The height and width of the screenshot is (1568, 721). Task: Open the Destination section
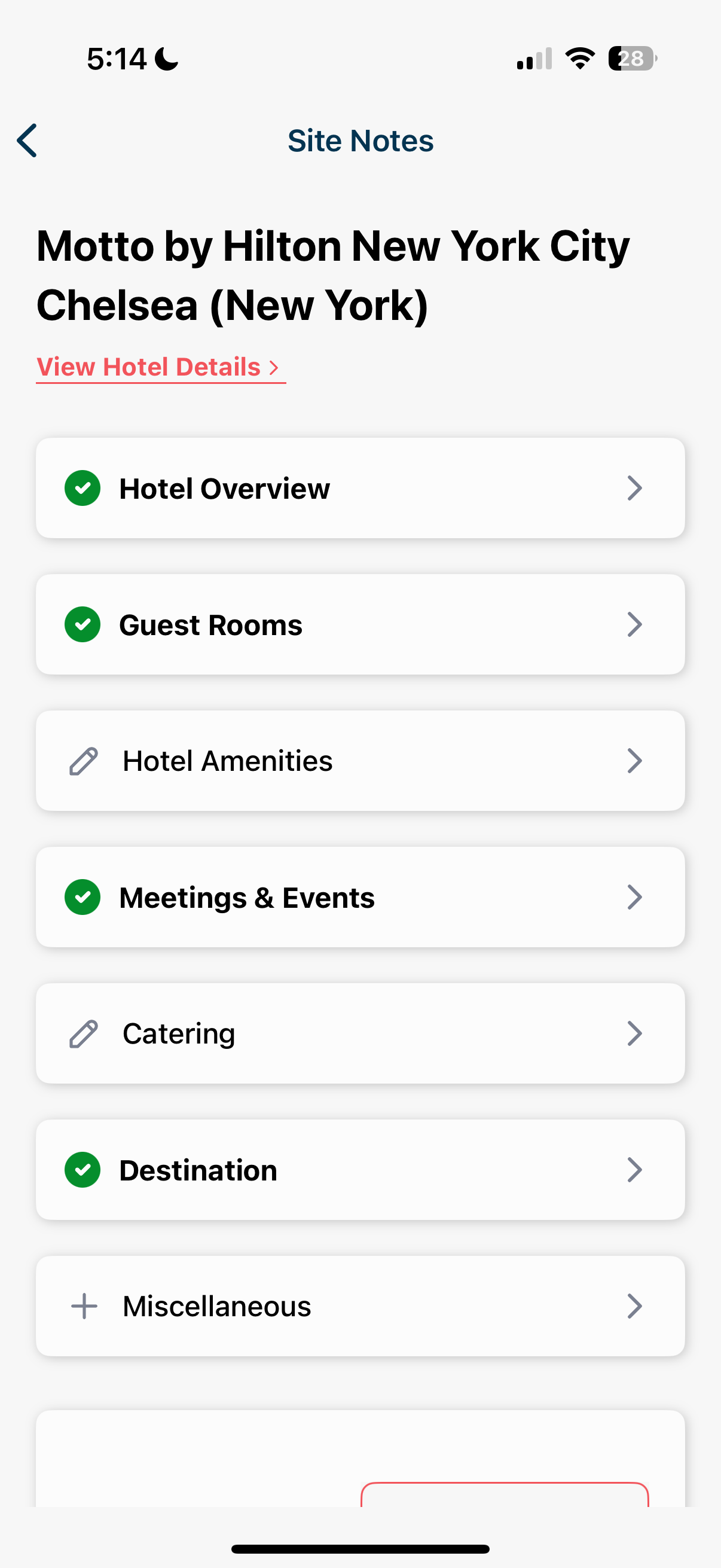coord(360,1170)
